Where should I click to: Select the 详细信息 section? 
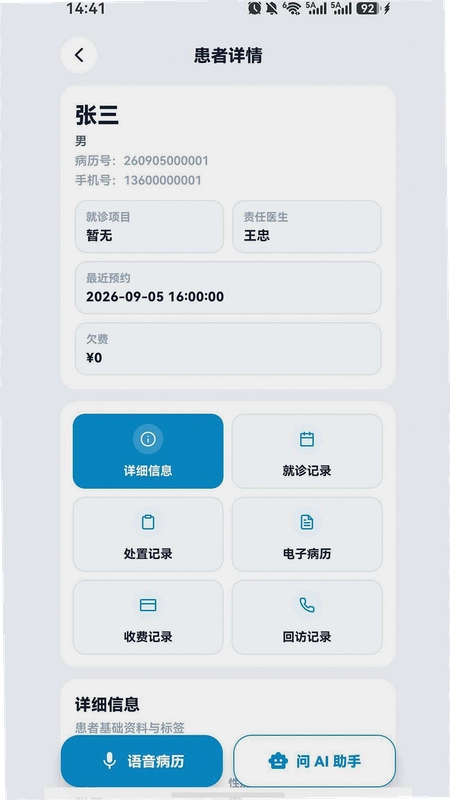coord(148,451)
